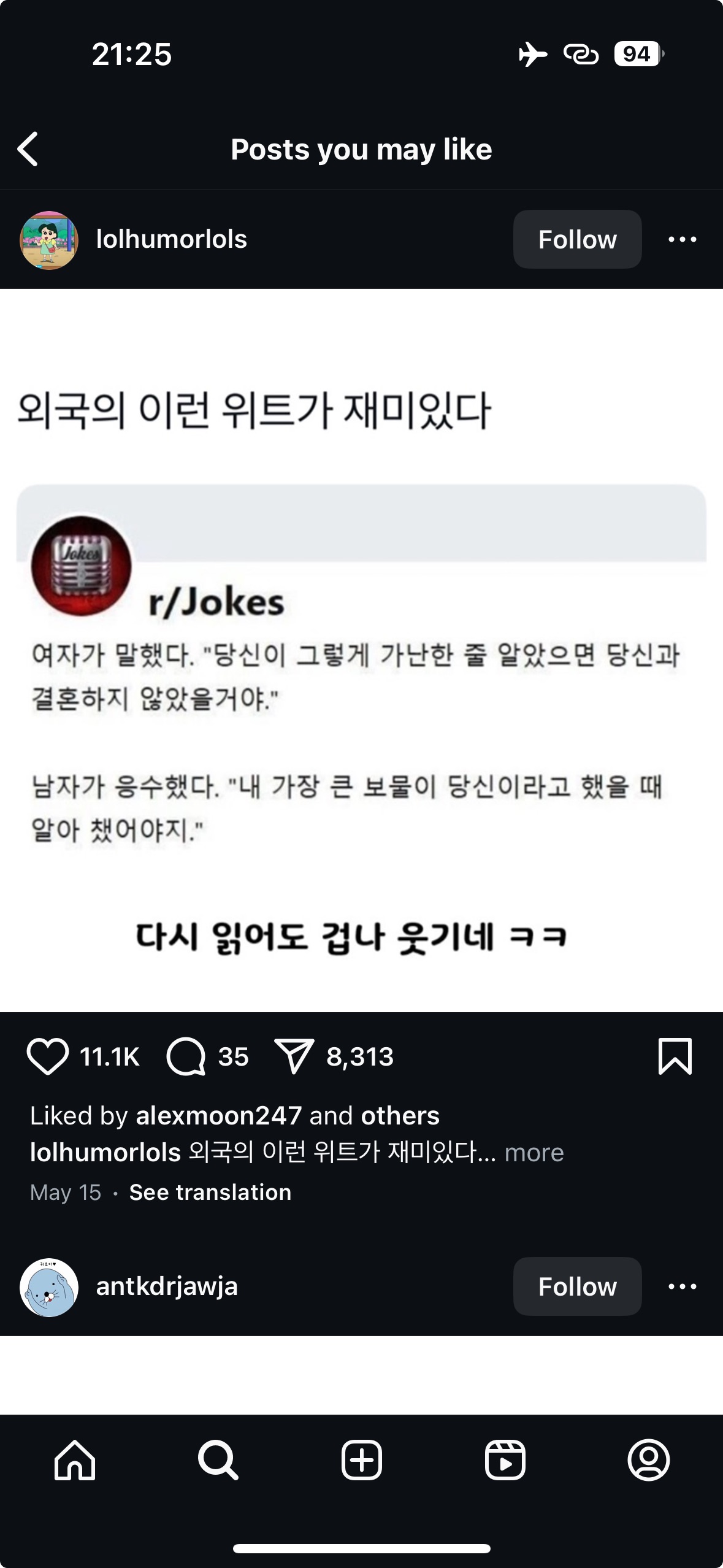View others who liked this post
This screenshot has height=1568, width=723.
pyautogui.click(x=400, y=1116)
